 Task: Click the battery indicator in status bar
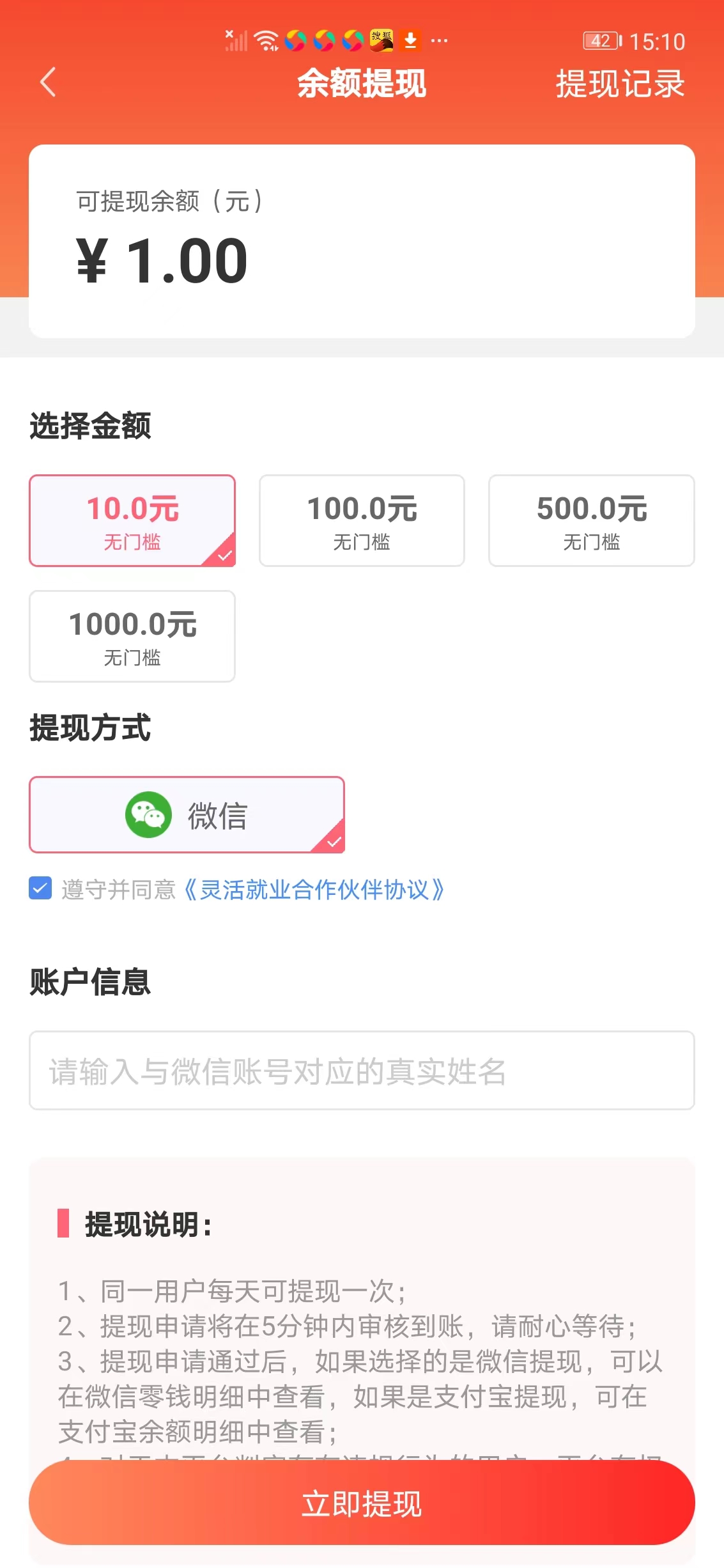599,41
